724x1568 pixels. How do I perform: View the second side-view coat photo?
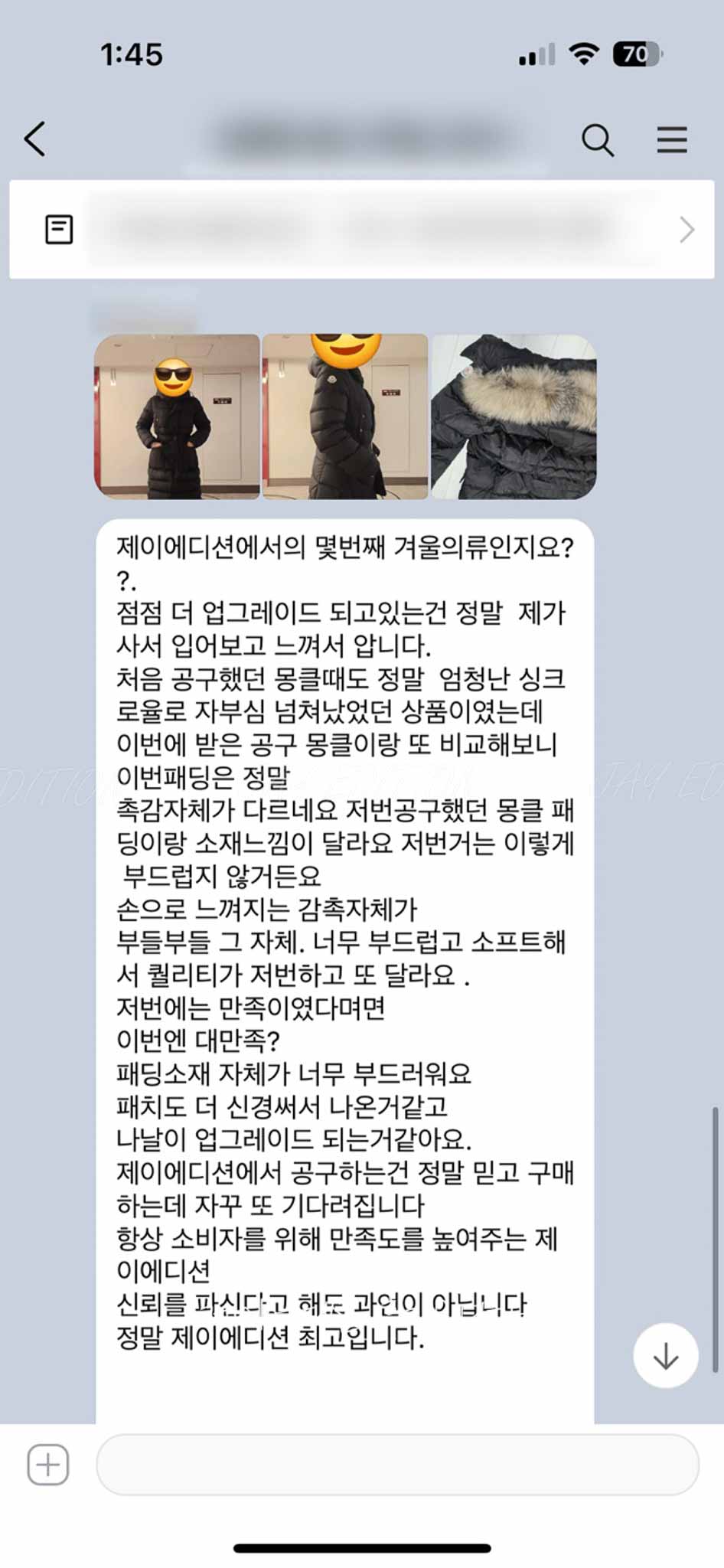[345, 416]
